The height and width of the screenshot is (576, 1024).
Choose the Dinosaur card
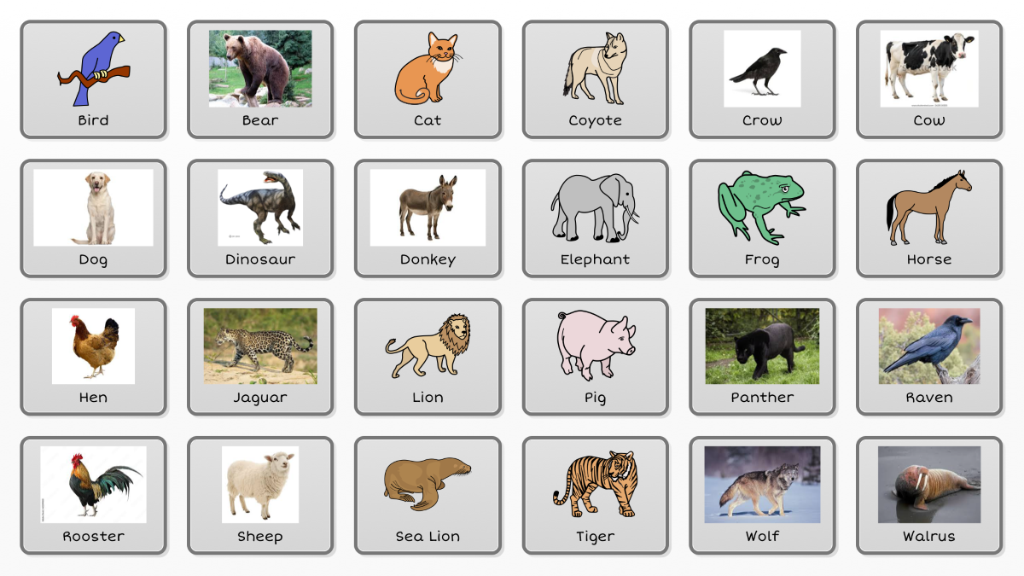(260, 218)
